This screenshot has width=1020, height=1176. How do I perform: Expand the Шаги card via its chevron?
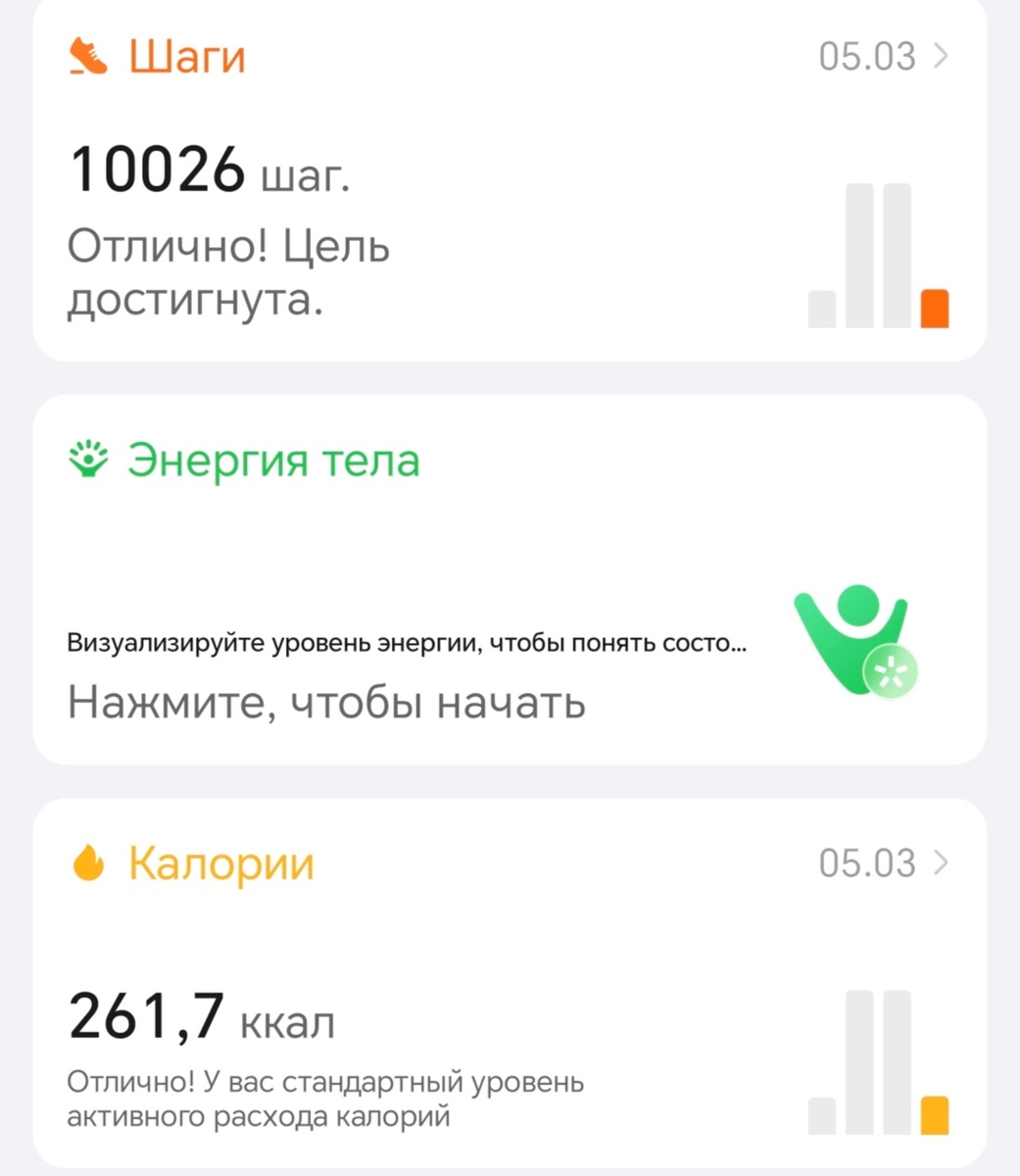(x=939, y=56)
